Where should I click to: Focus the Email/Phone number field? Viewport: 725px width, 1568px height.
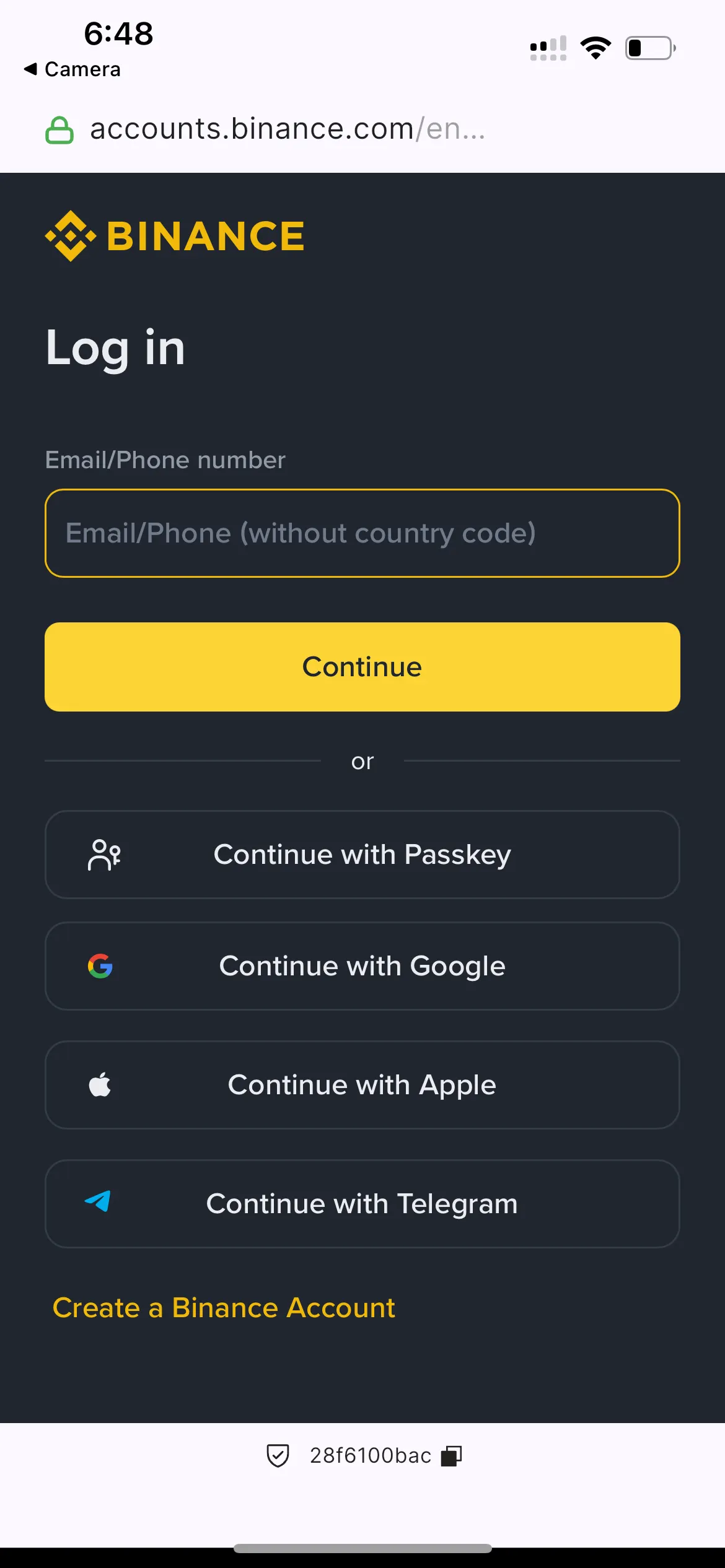[x=362, y=533]
